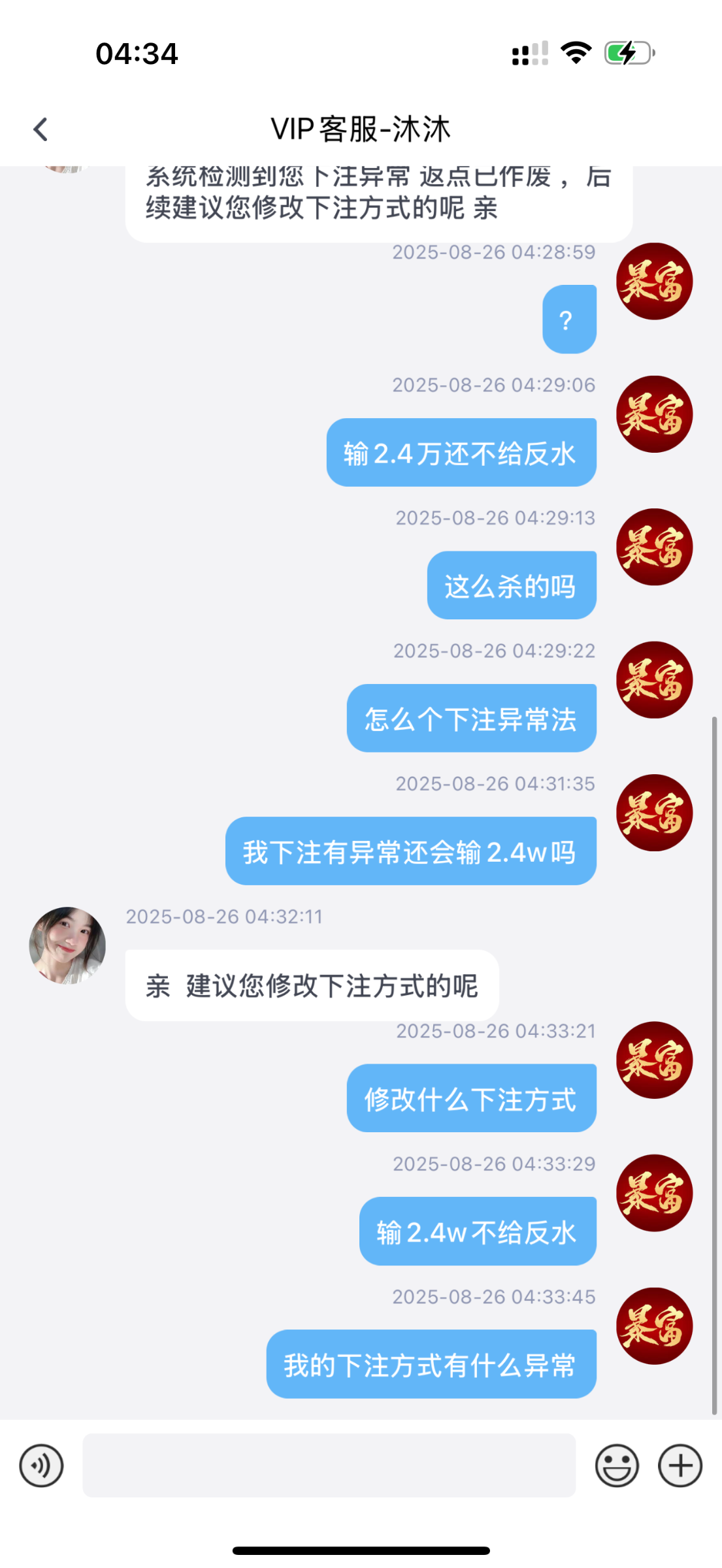Tap the bubble '怎么个下注异常法'
Image resolution: width=722 pixels, height=1568 pixels.
click(470, 718)
